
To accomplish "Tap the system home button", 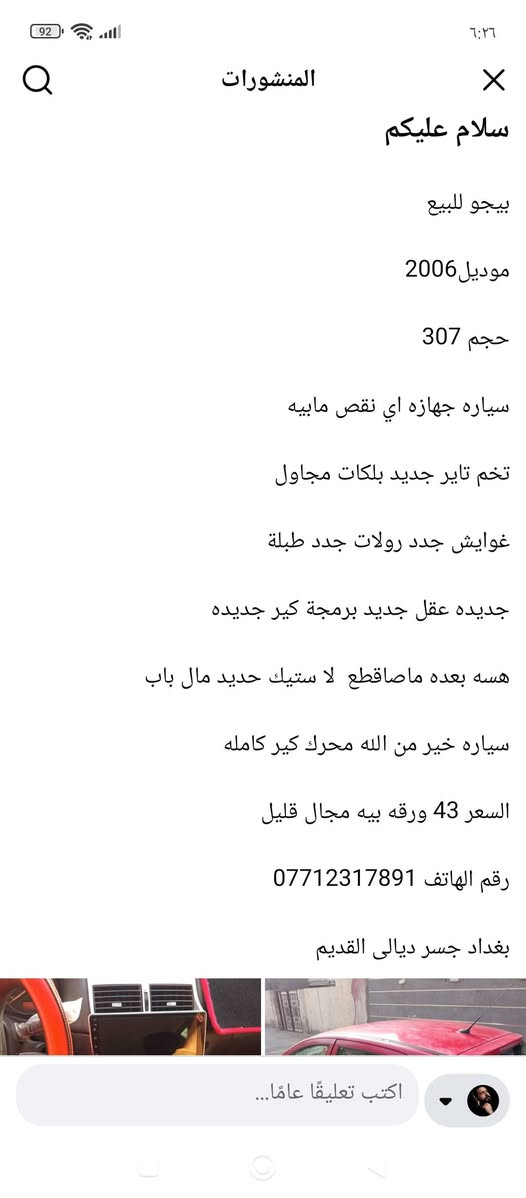I will (x=262, y=1168).
